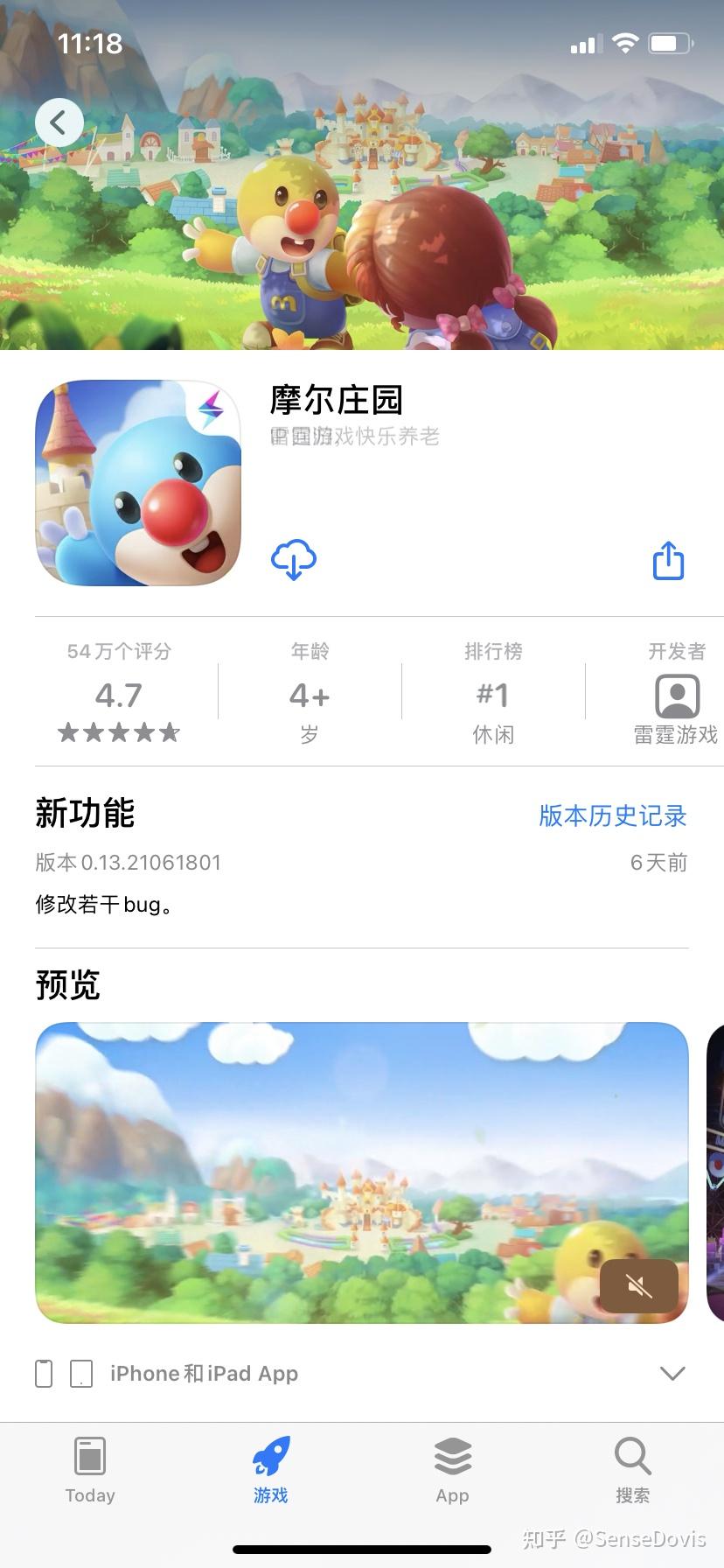This screenshot has width=724, height=1568.
Task: Expand iPhone 和 iPad App compatibility row
Action: click(x=672, y=1373)
